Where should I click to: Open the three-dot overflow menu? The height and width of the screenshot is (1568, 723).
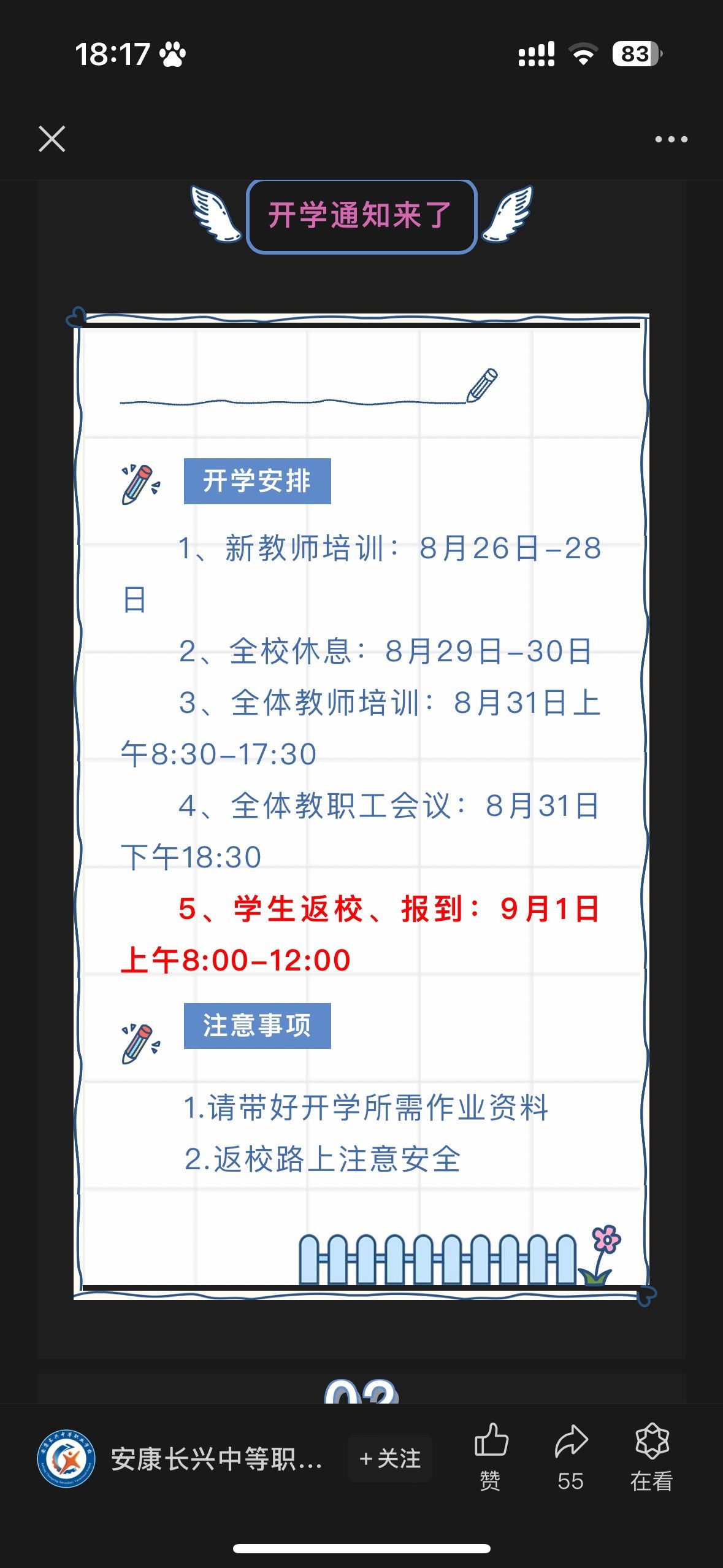[x=671, y=139]
